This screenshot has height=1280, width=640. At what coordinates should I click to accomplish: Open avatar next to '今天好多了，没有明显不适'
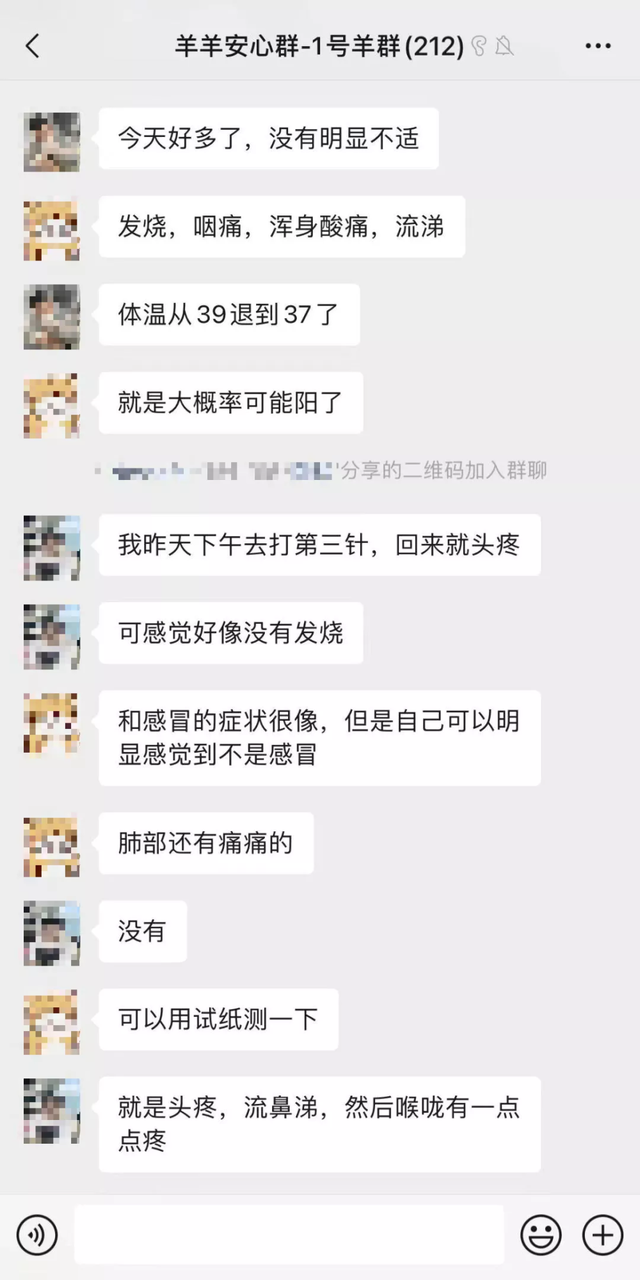[x=52, y=142]
